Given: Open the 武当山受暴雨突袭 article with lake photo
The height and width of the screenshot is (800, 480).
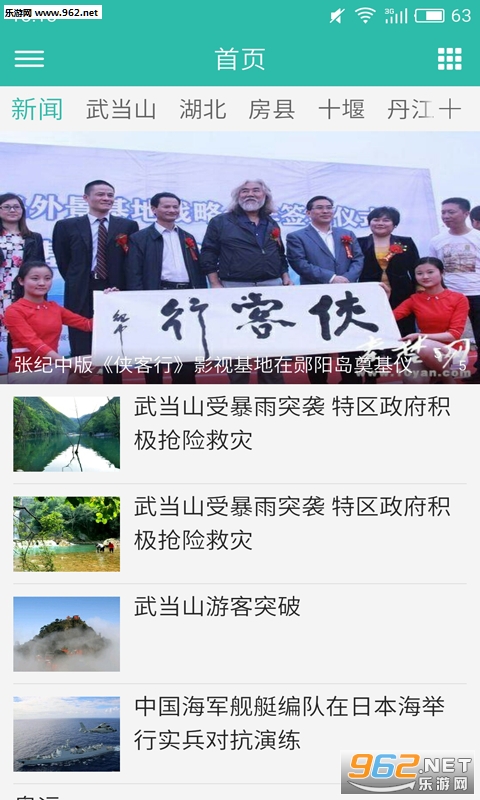Looking at the screenshot, I should (240, 434).
